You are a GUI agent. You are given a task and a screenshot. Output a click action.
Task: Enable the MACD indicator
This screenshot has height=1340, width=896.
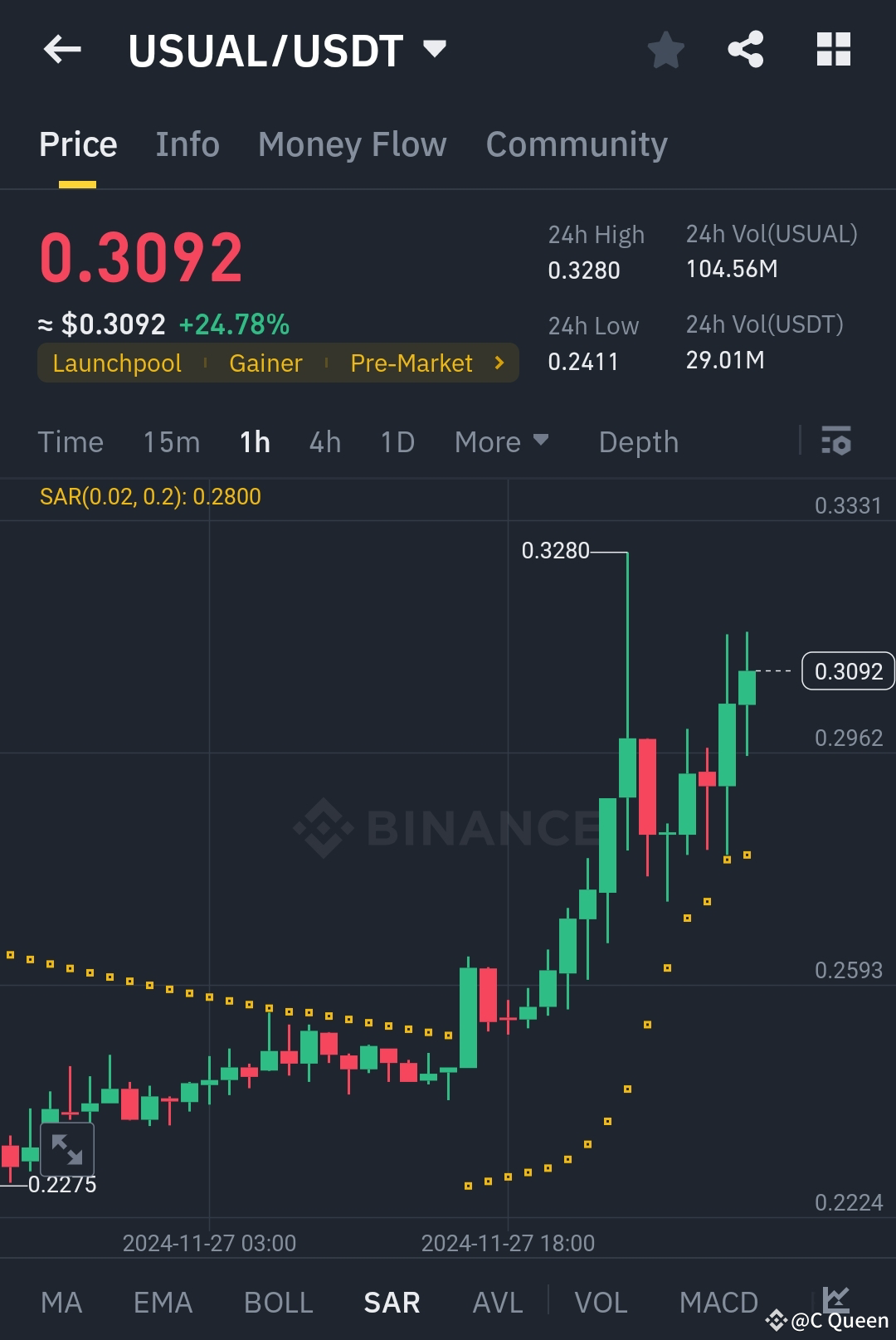click(x=718, y=1302)
